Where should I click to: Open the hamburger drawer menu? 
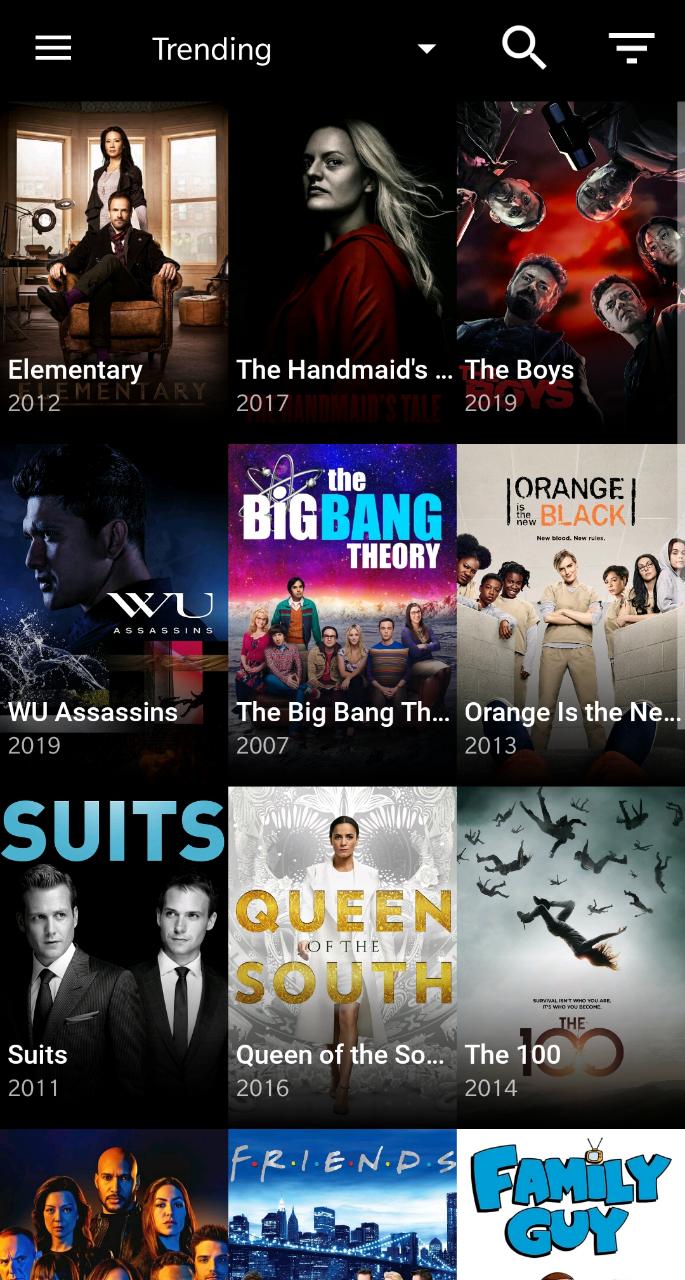[x=53, y=48]
